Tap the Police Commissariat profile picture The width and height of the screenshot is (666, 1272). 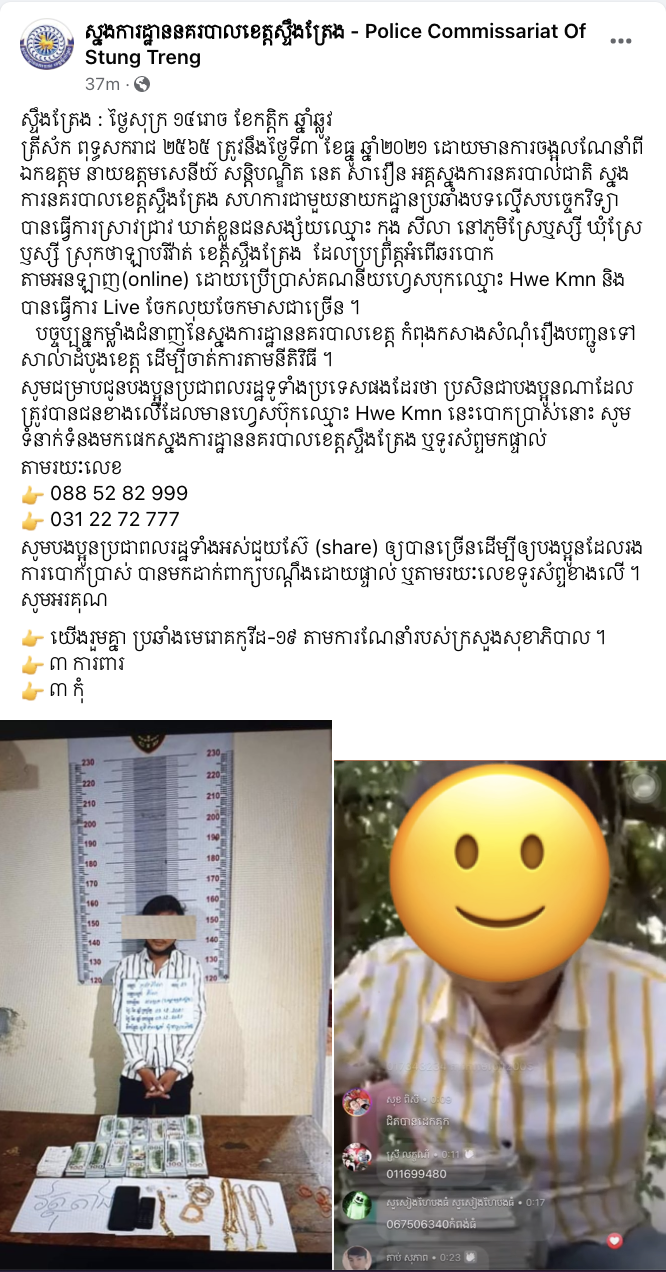(x=46, y=44)
